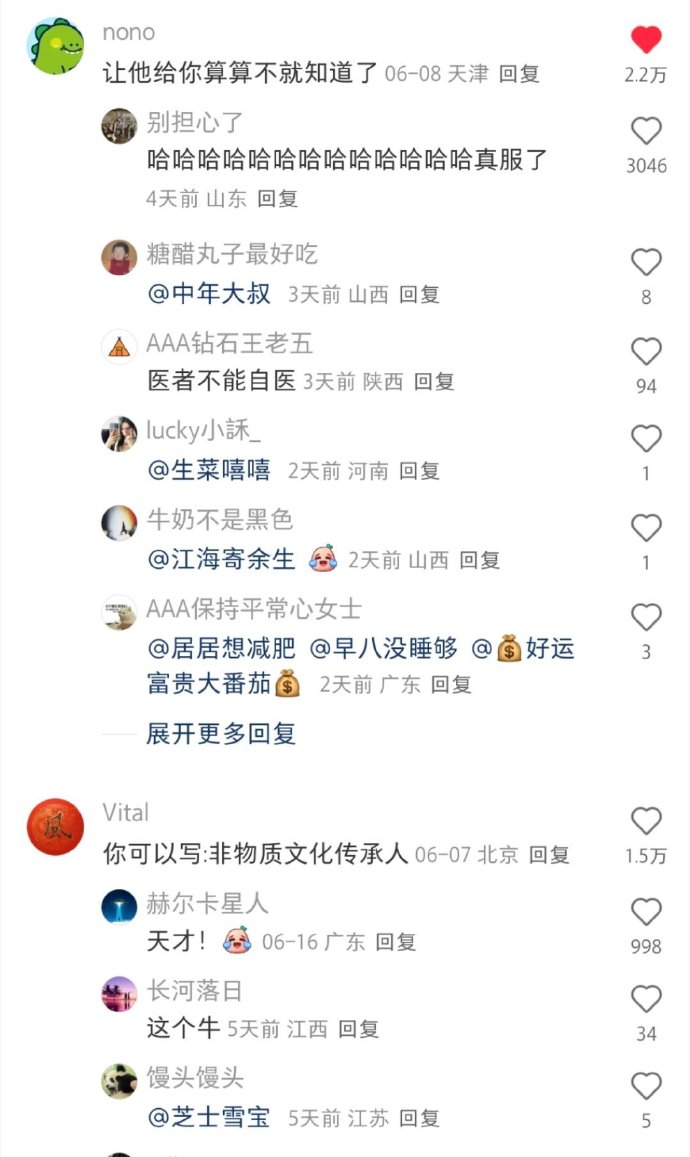This screenshot has width=690, height=1157.
Task: Open the @芝士雪宝 mention
Action: click(x=209, y=1118)
